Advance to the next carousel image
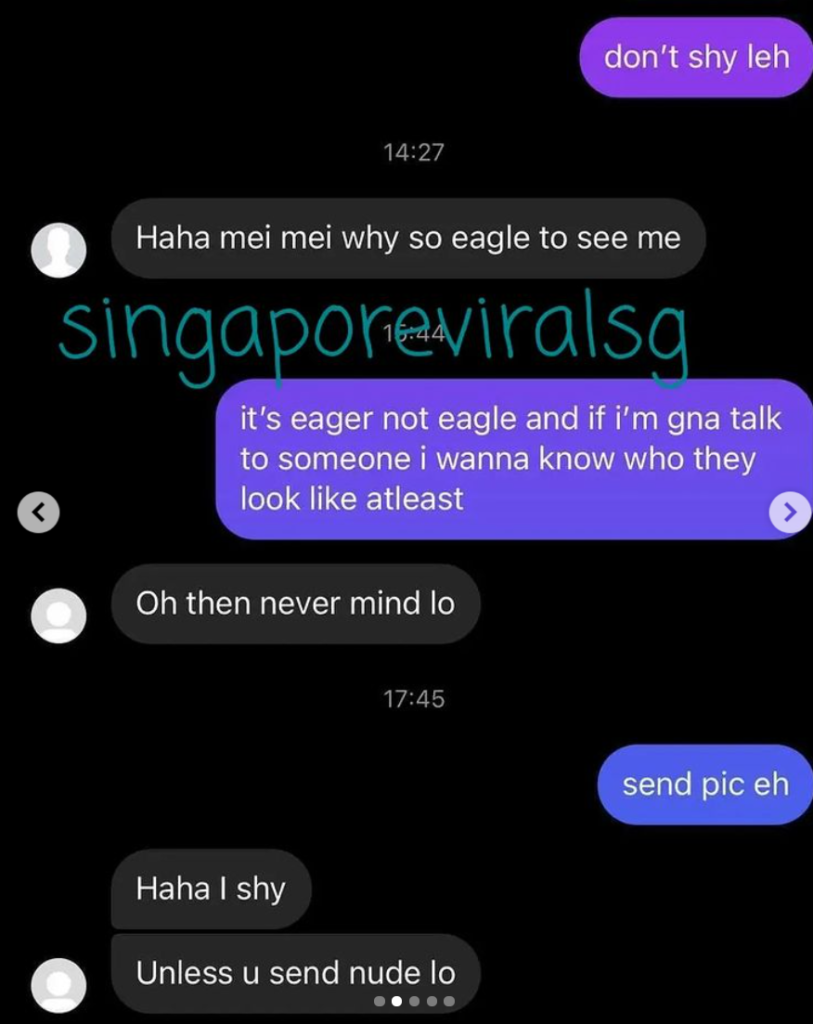 click(x=789, y=513)
